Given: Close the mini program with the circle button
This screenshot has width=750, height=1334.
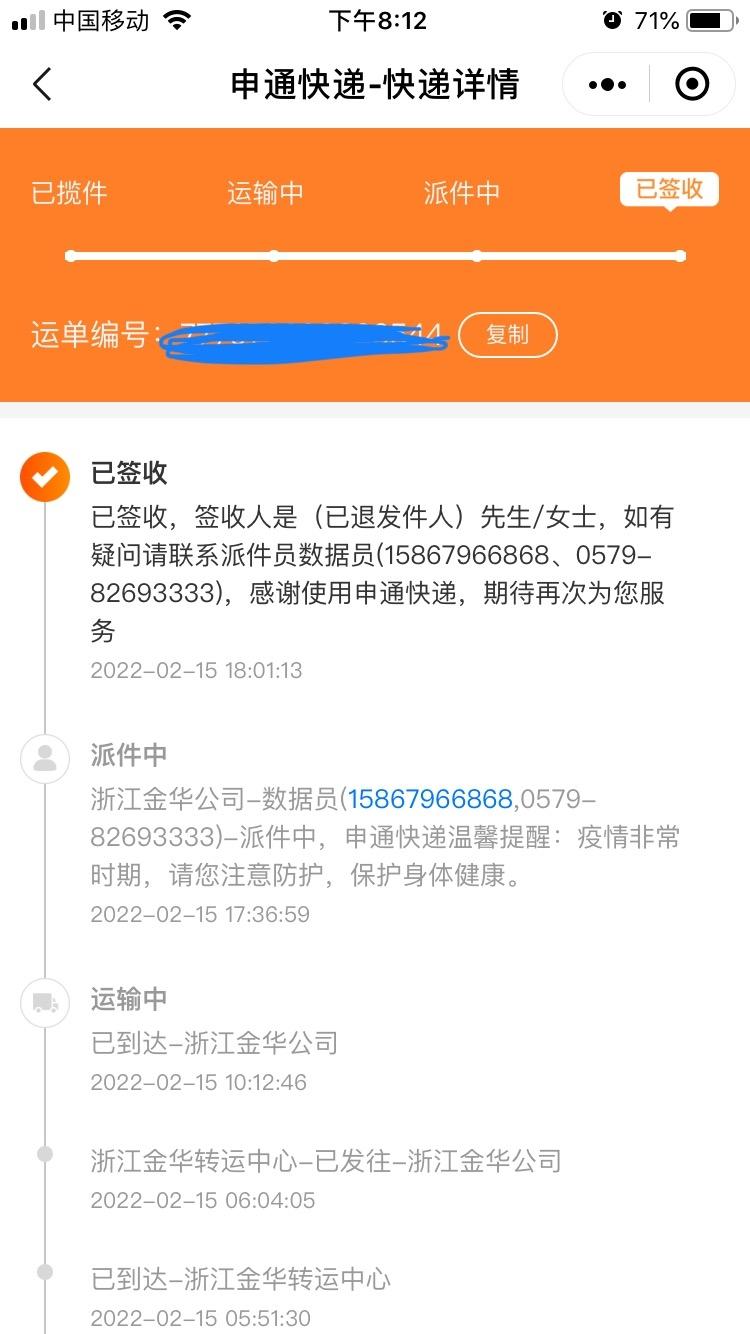Looking at the screenshot, I should [x=692, y=85].
